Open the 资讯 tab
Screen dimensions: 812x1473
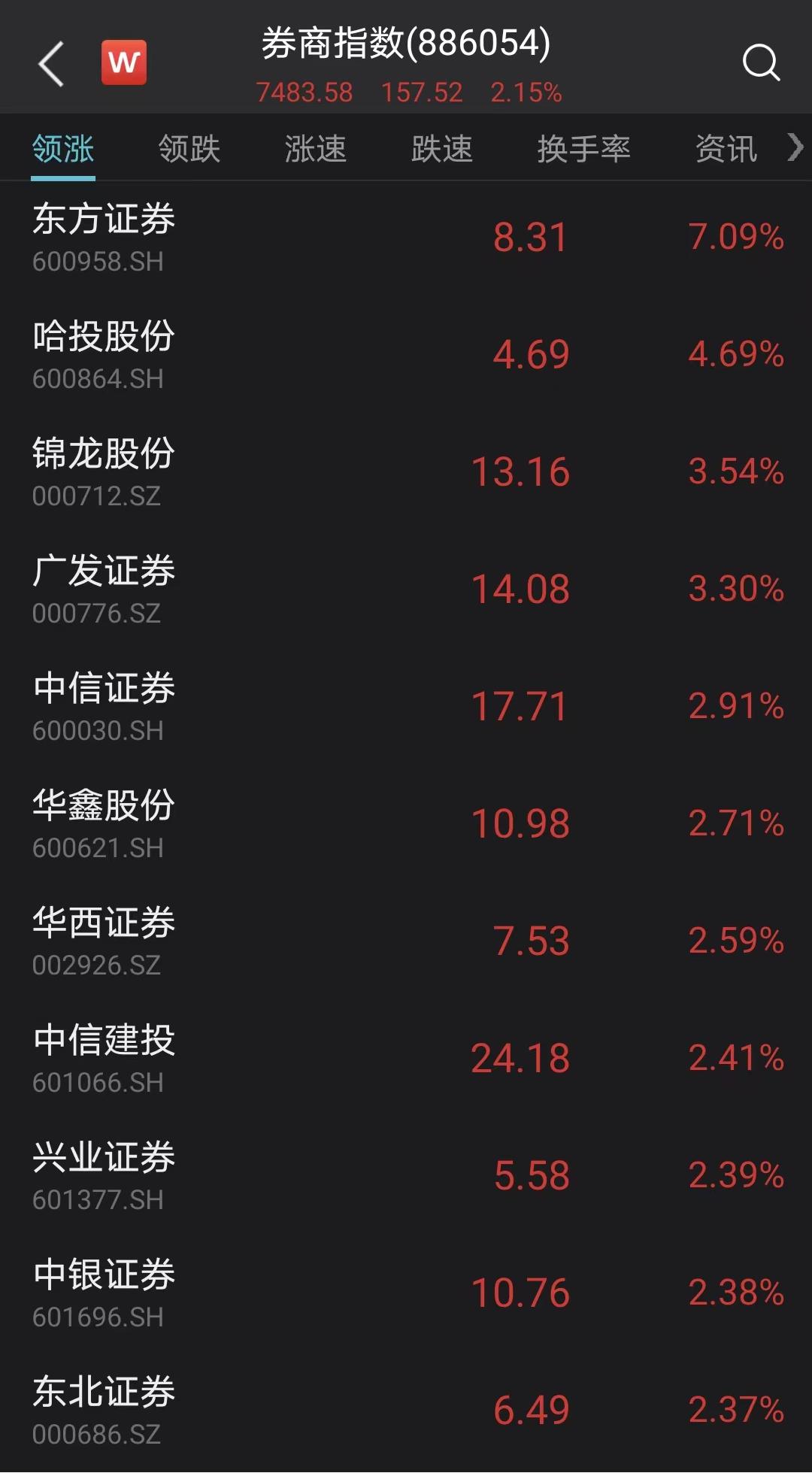pos(726,148)
